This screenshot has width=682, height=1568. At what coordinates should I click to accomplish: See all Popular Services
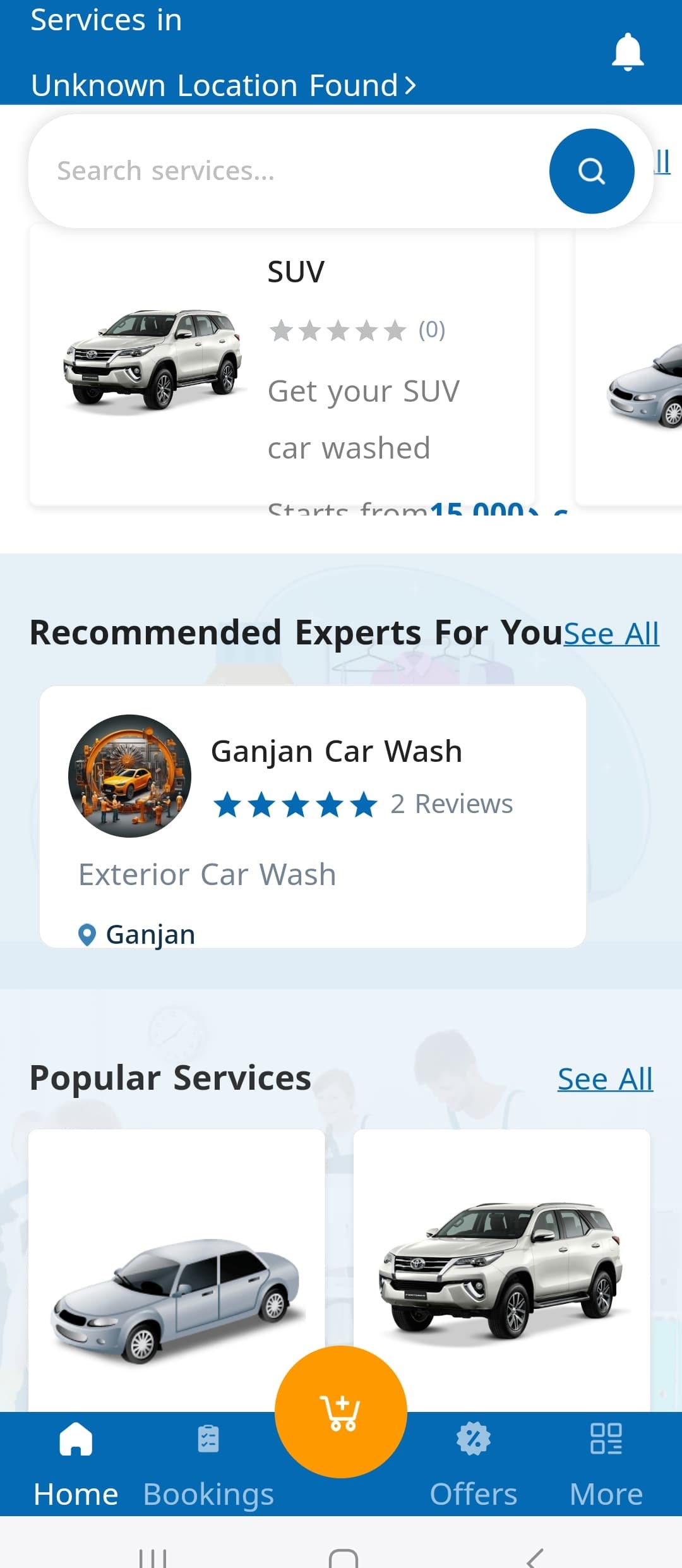point(604,1078)
